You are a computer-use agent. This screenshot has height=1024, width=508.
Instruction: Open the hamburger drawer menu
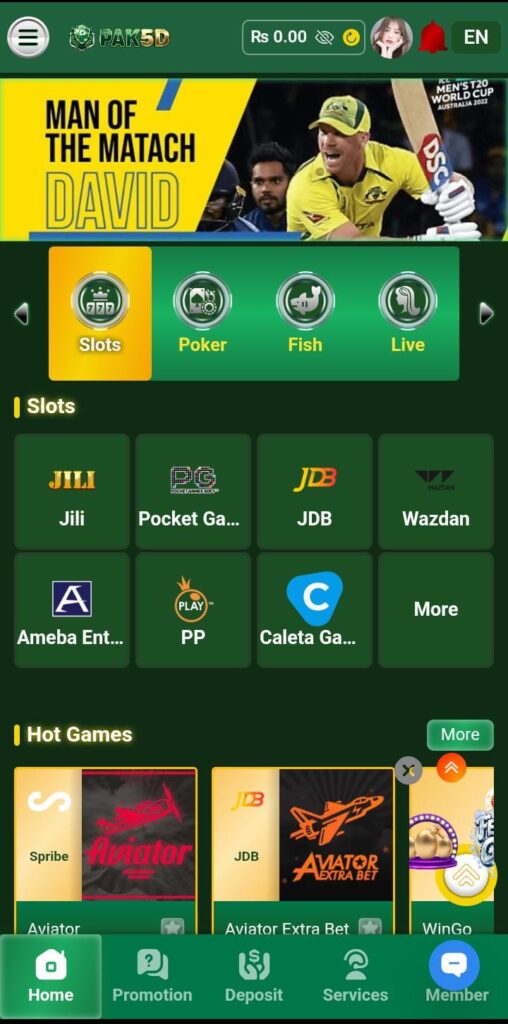point(27,37)
